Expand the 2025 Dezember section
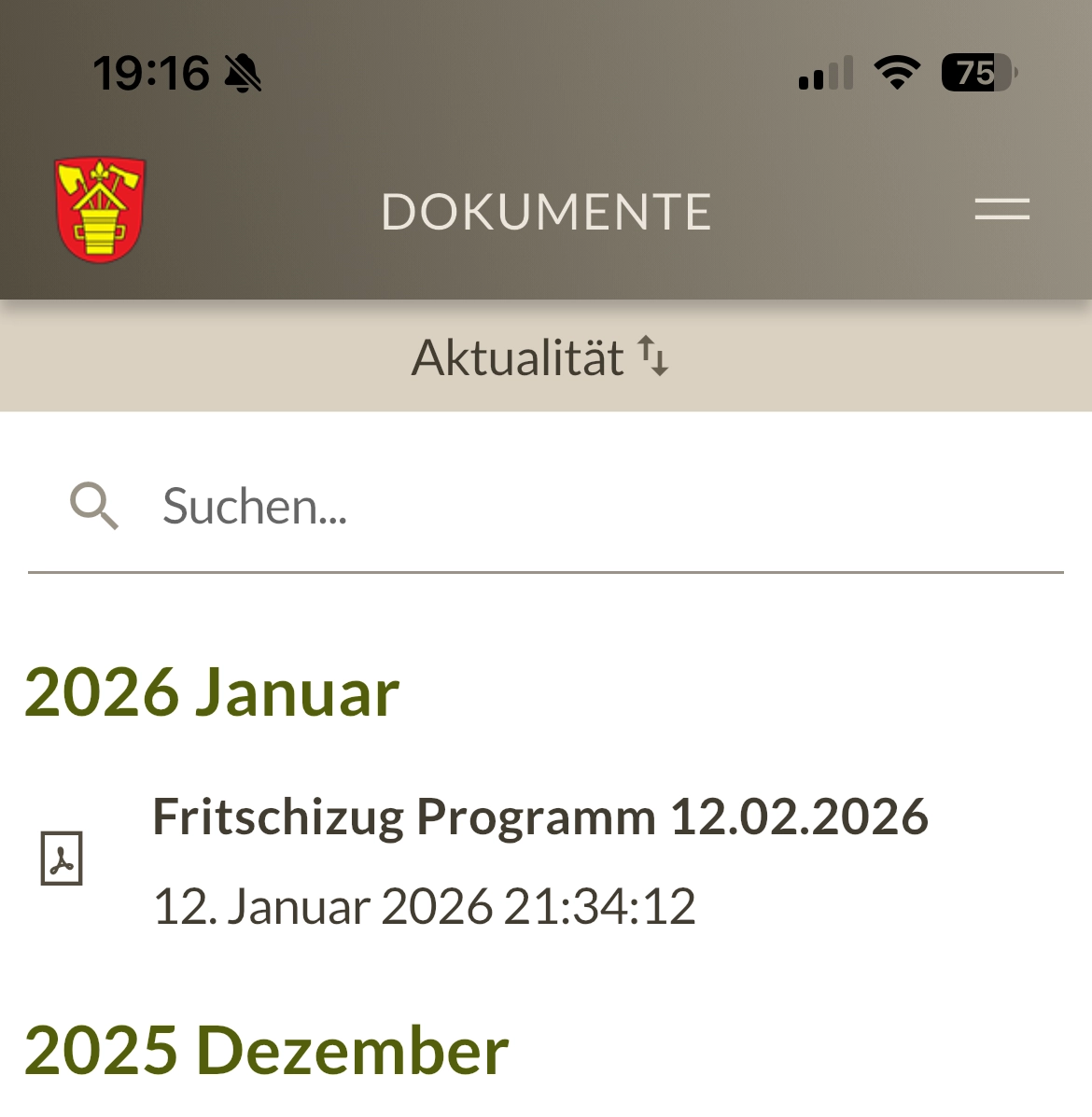The image size is (1092, 1117). click(x=266, y=1053)
